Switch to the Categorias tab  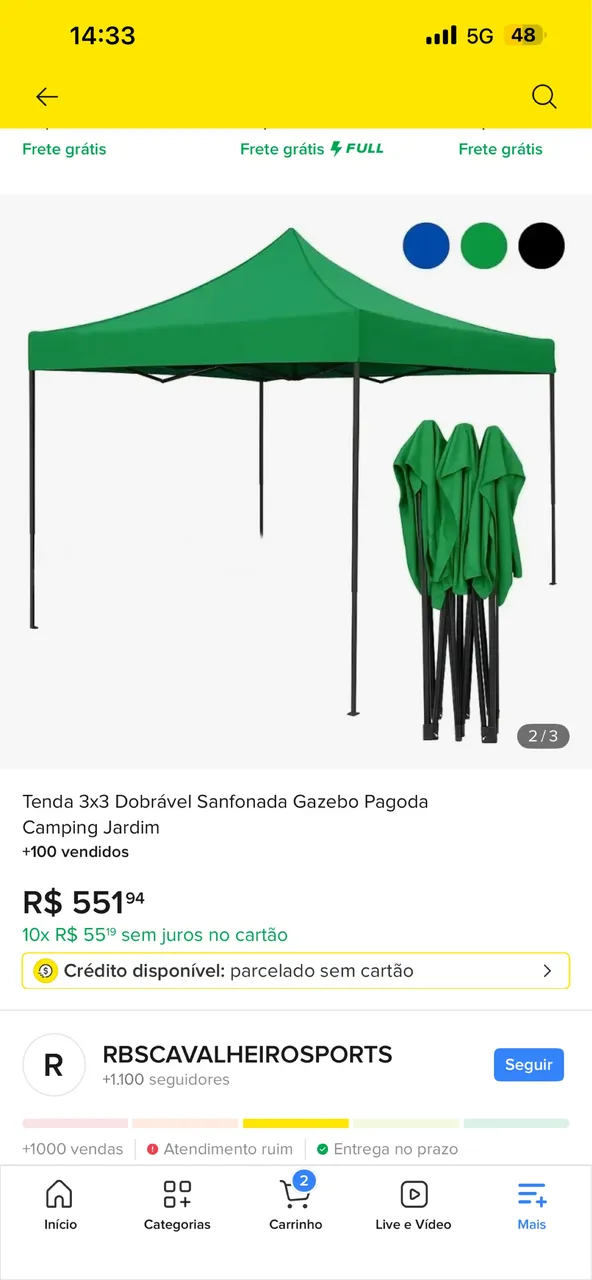177,1204
